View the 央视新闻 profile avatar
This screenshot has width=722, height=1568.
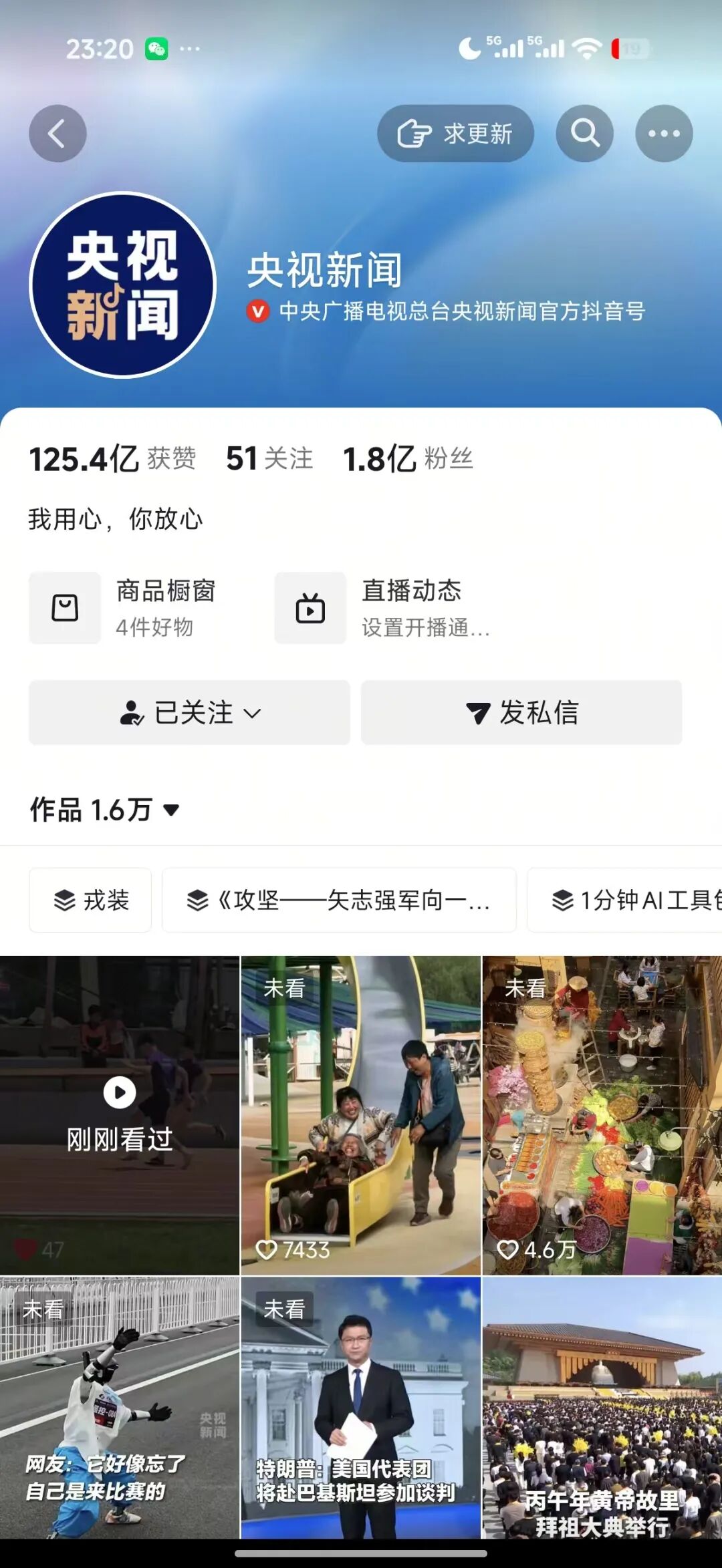click(x=122, y=285)
